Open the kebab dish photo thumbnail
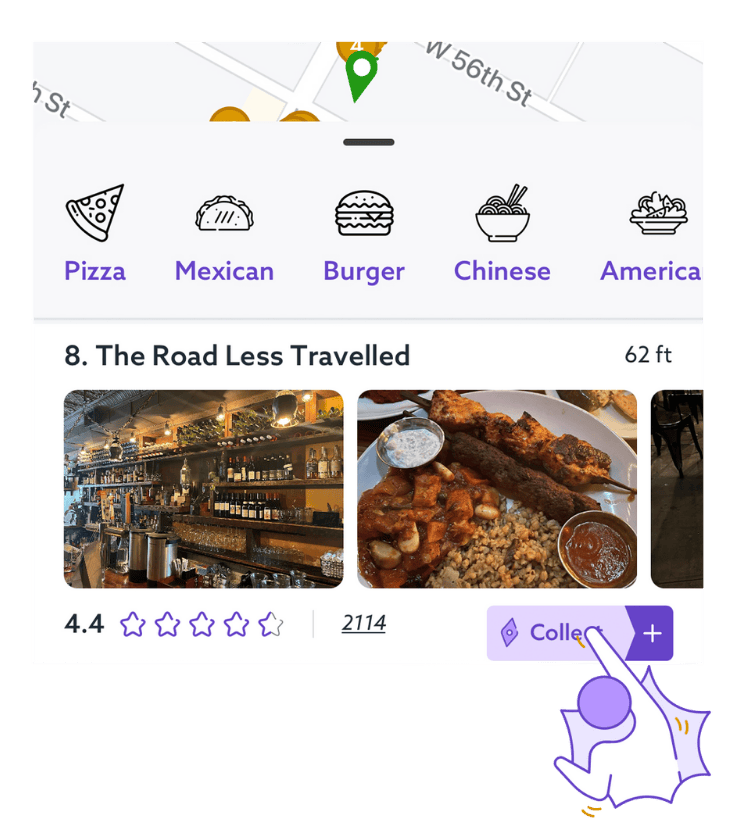Screen dimensions: 737x833 (x=497, y=487)
